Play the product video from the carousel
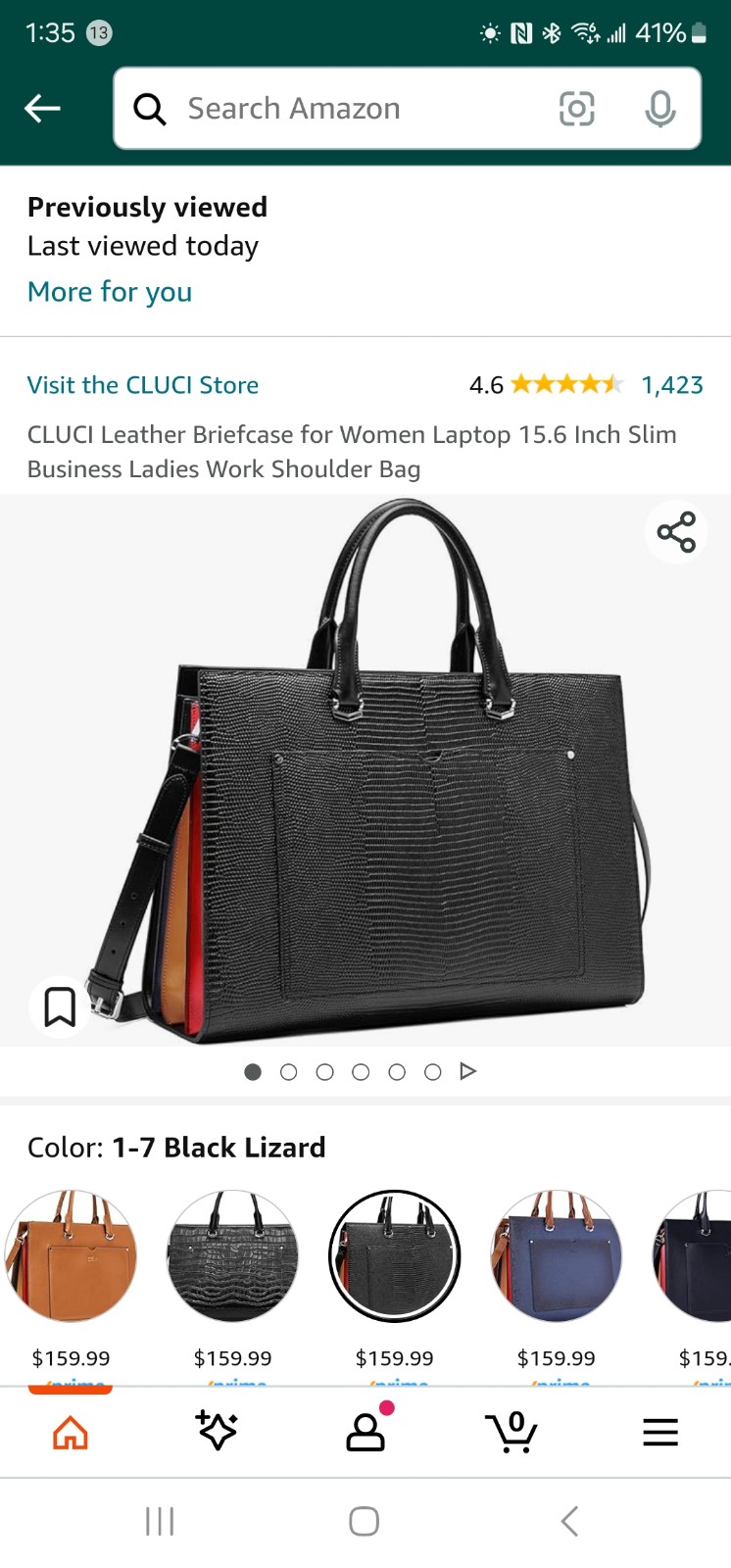 pos(468,1071)
